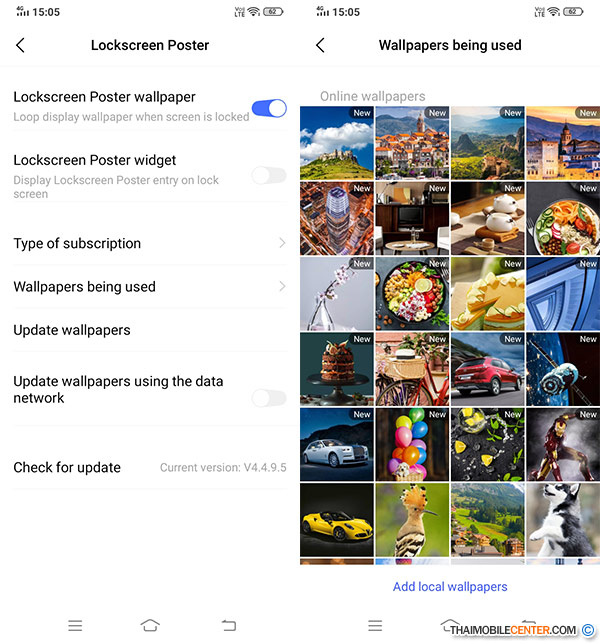
Task: Open the chocolate cake wallpaper
Action: pos(337,368)
